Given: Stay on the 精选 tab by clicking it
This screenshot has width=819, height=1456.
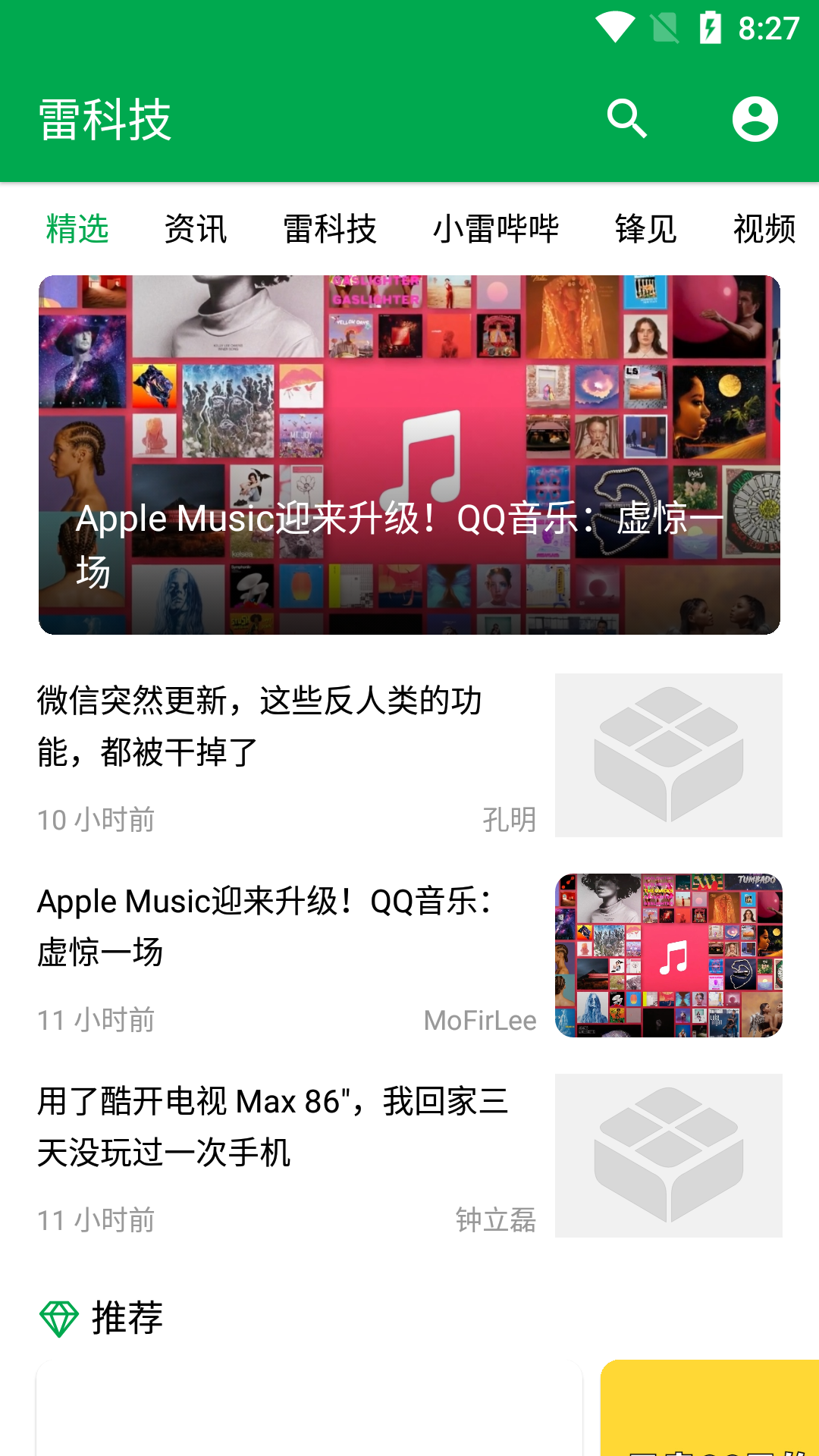Looking at the screenshot, I should [x=76, y=229].
